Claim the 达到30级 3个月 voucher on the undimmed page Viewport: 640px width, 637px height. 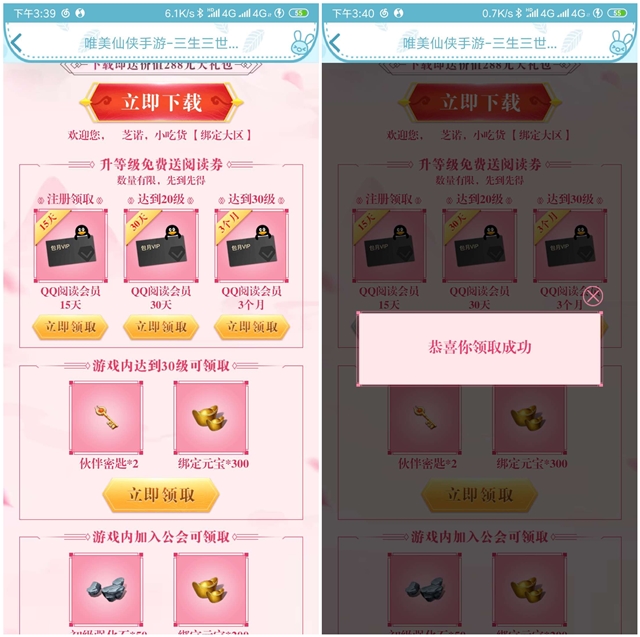[251, 327]
